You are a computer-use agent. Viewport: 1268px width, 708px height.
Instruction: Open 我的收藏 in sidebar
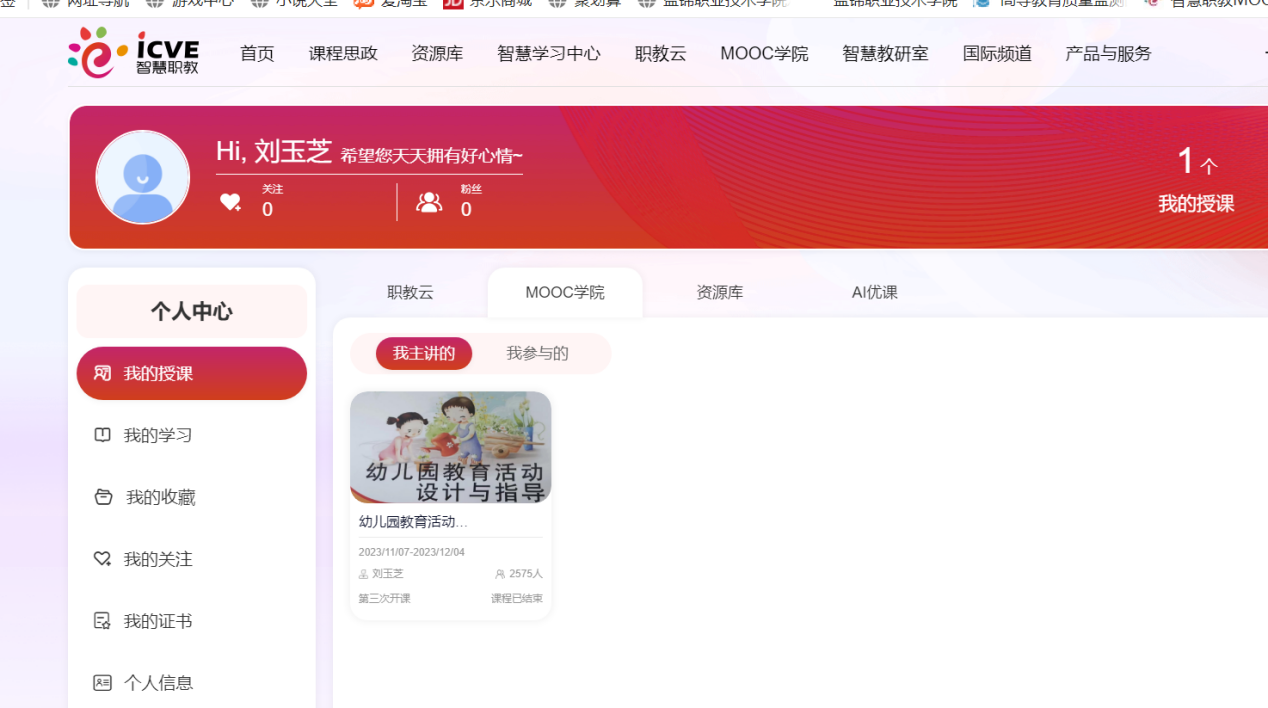coord(160,497)
